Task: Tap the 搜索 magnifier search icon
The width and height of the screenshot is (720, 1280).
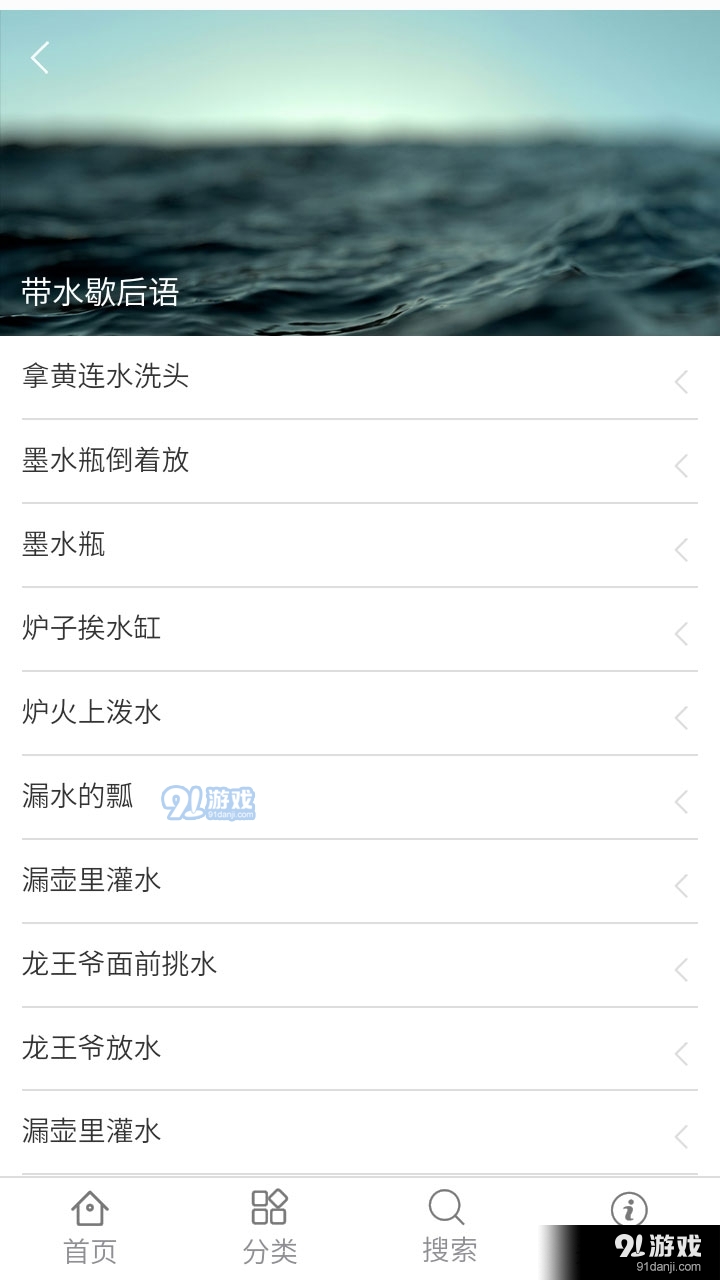Action: pyautogui.click(x=448, y=1210)
